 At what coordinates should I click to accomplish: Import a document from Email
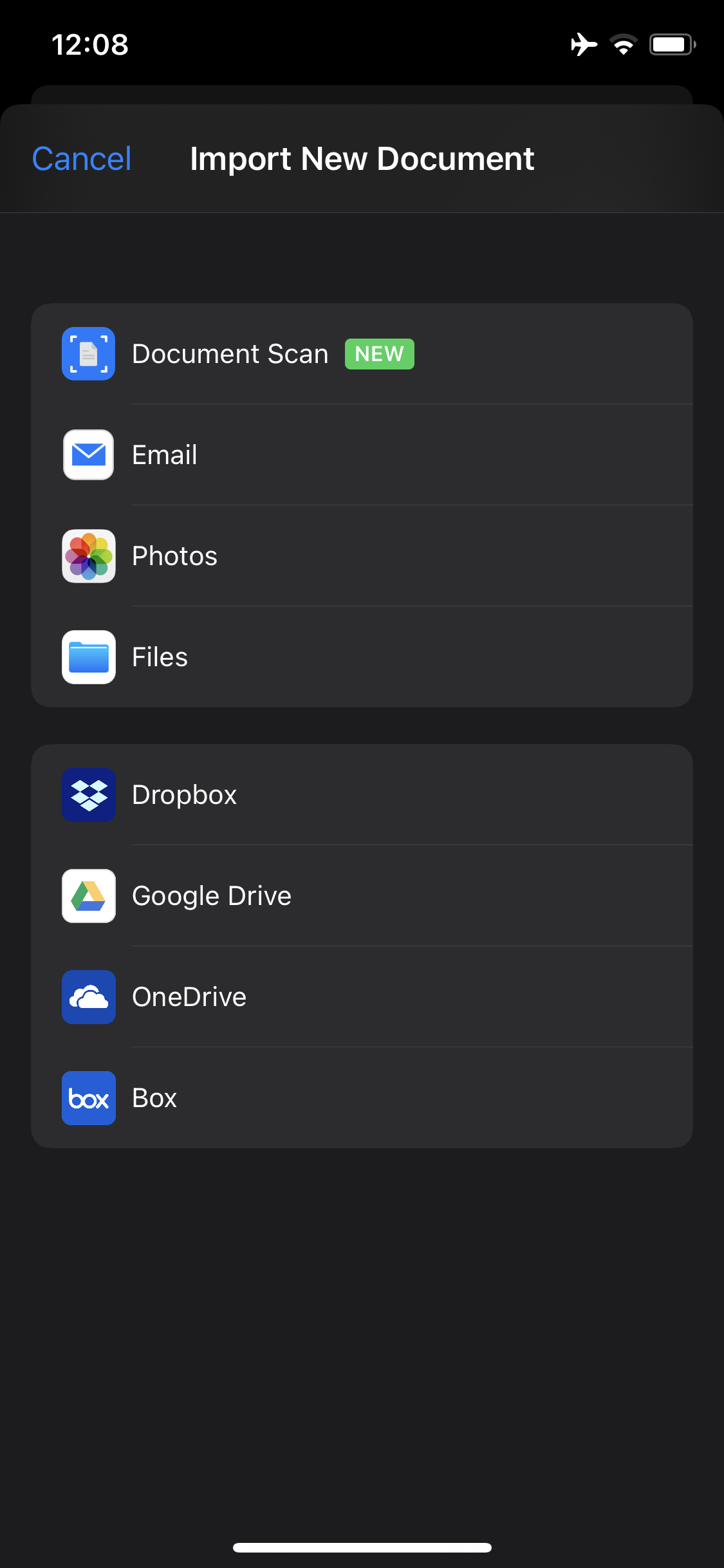pyautogui.click(x=362, y=454)
